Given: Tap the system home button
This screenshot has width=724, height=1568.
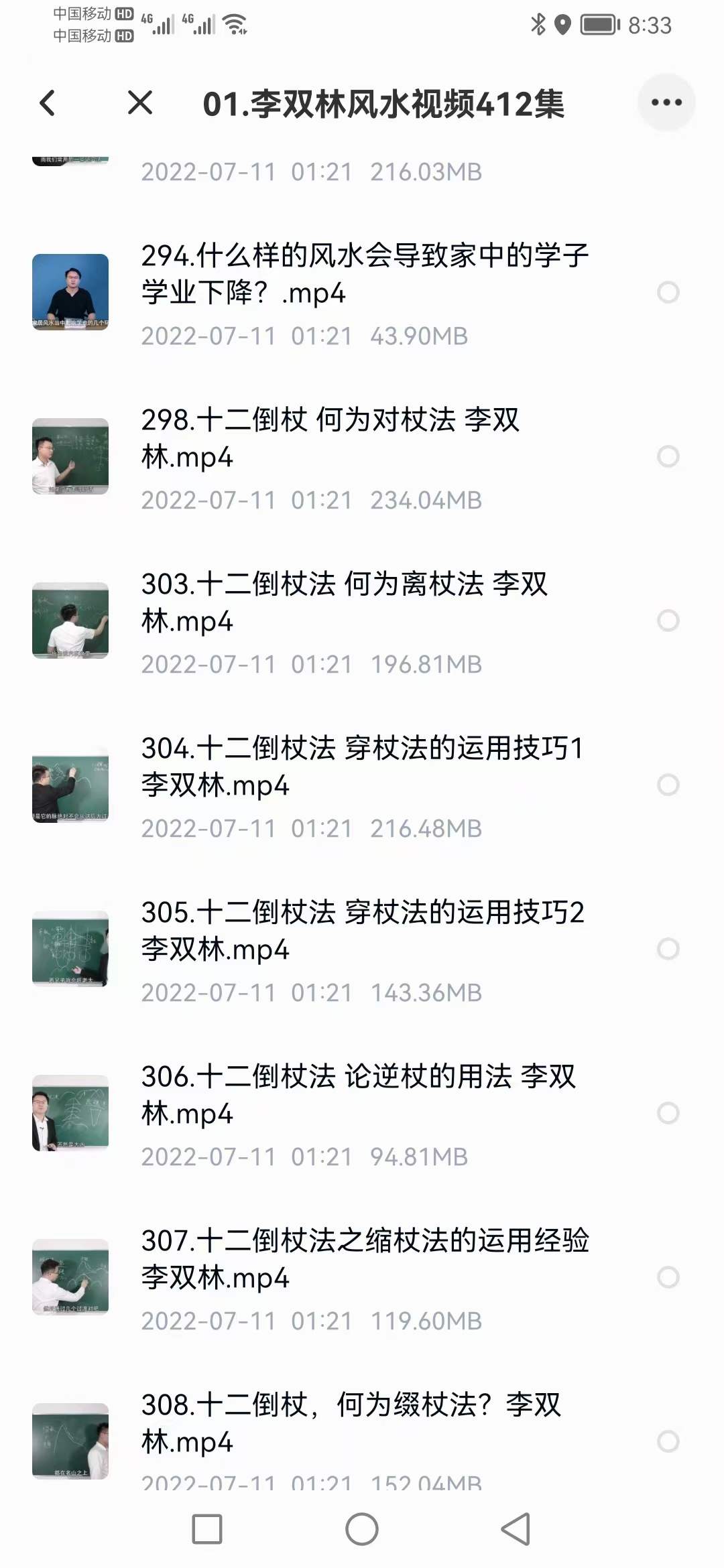Looking at the screenshot, I should coord(362,1529).
